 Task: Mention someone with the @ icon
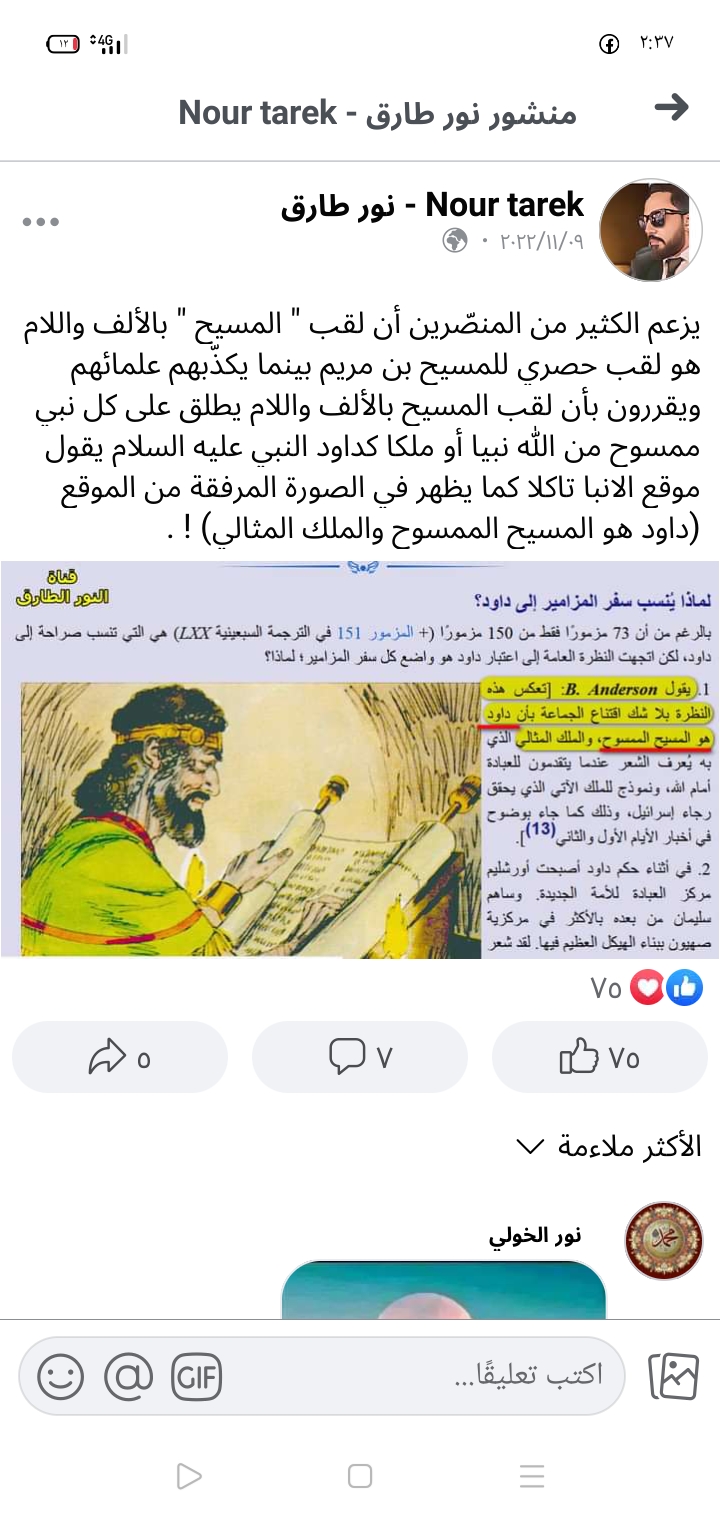pyautogui.click(x=128, y=1377)
